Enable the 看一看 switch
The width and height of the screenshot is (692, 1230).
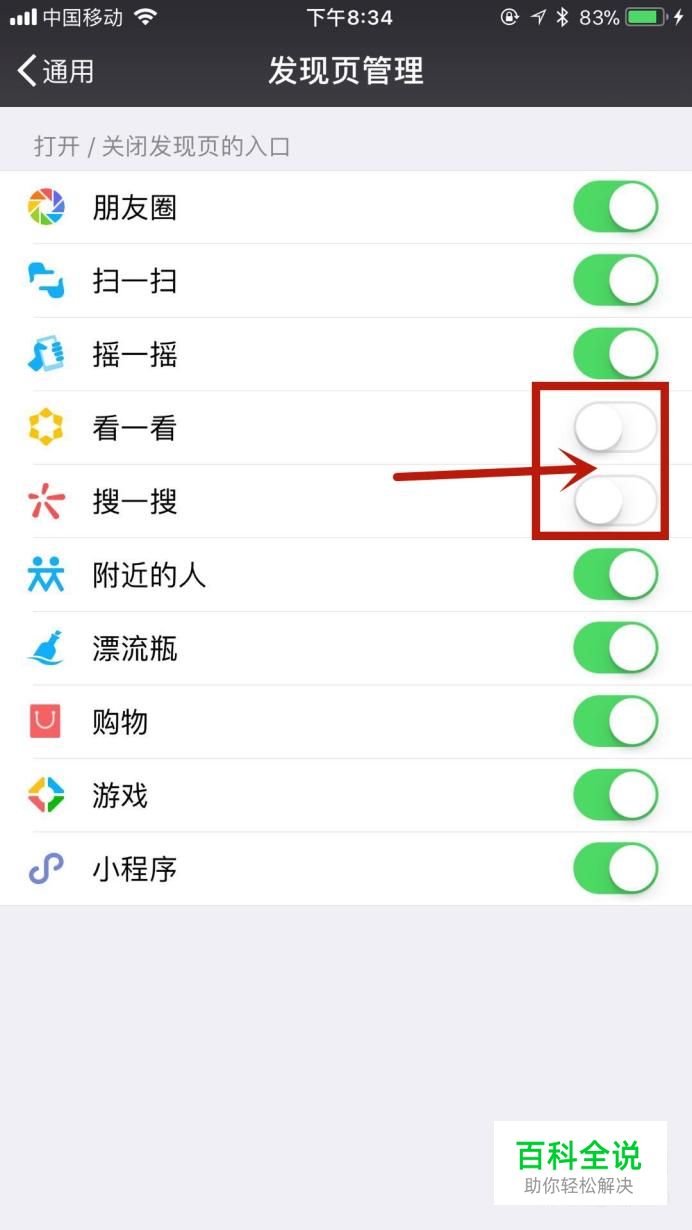point(616,428)
